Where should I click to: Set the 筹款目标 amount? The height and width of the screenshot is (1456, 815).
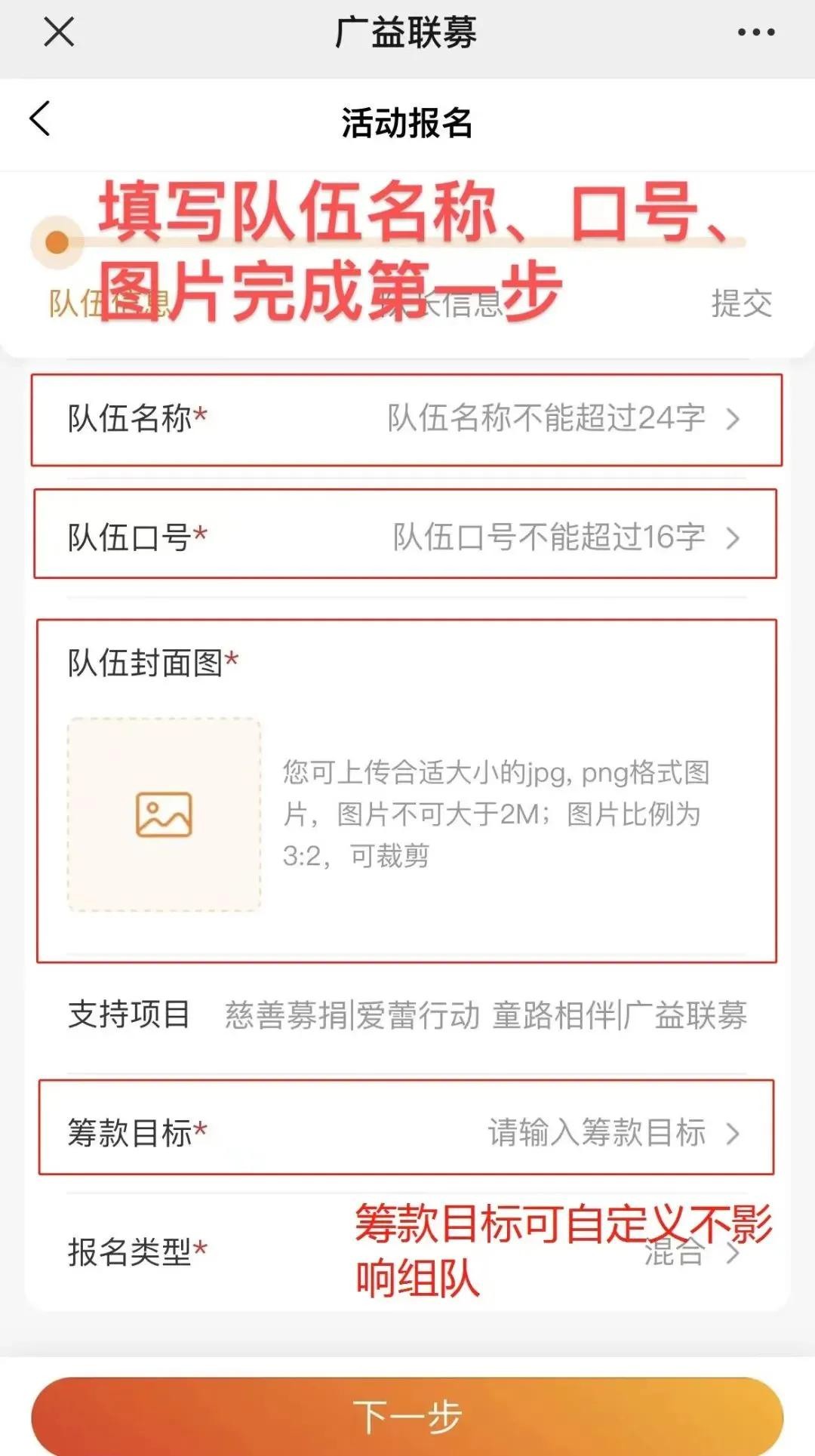(596, 1133)
